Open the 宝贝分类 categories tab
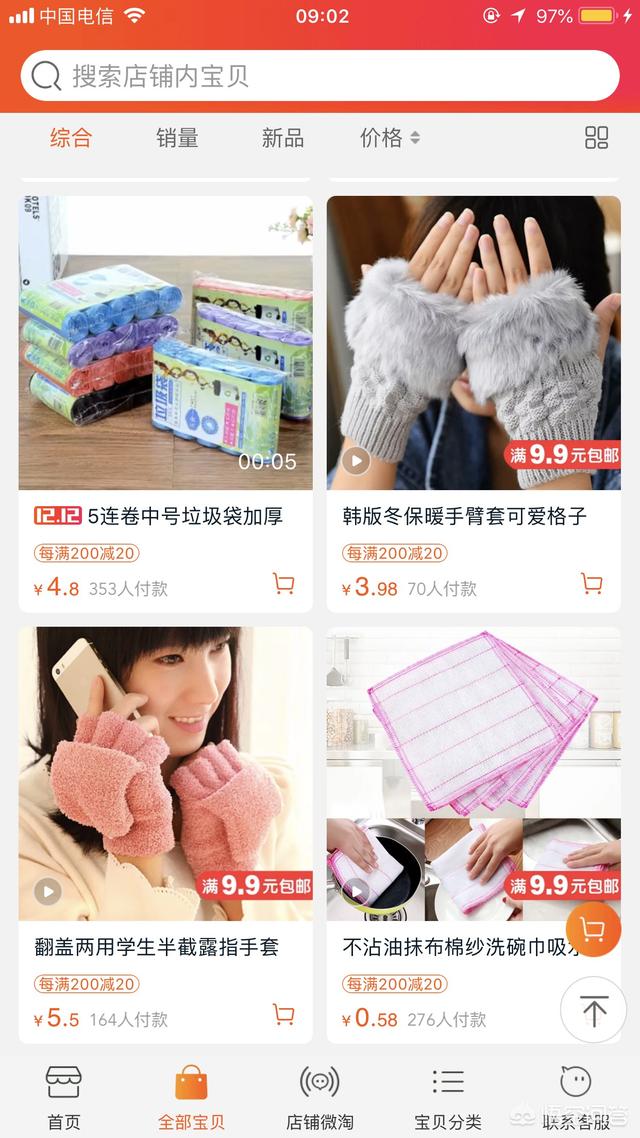Image resolution: width=640 pixels, height=1138 pixels. (448, 1096)
